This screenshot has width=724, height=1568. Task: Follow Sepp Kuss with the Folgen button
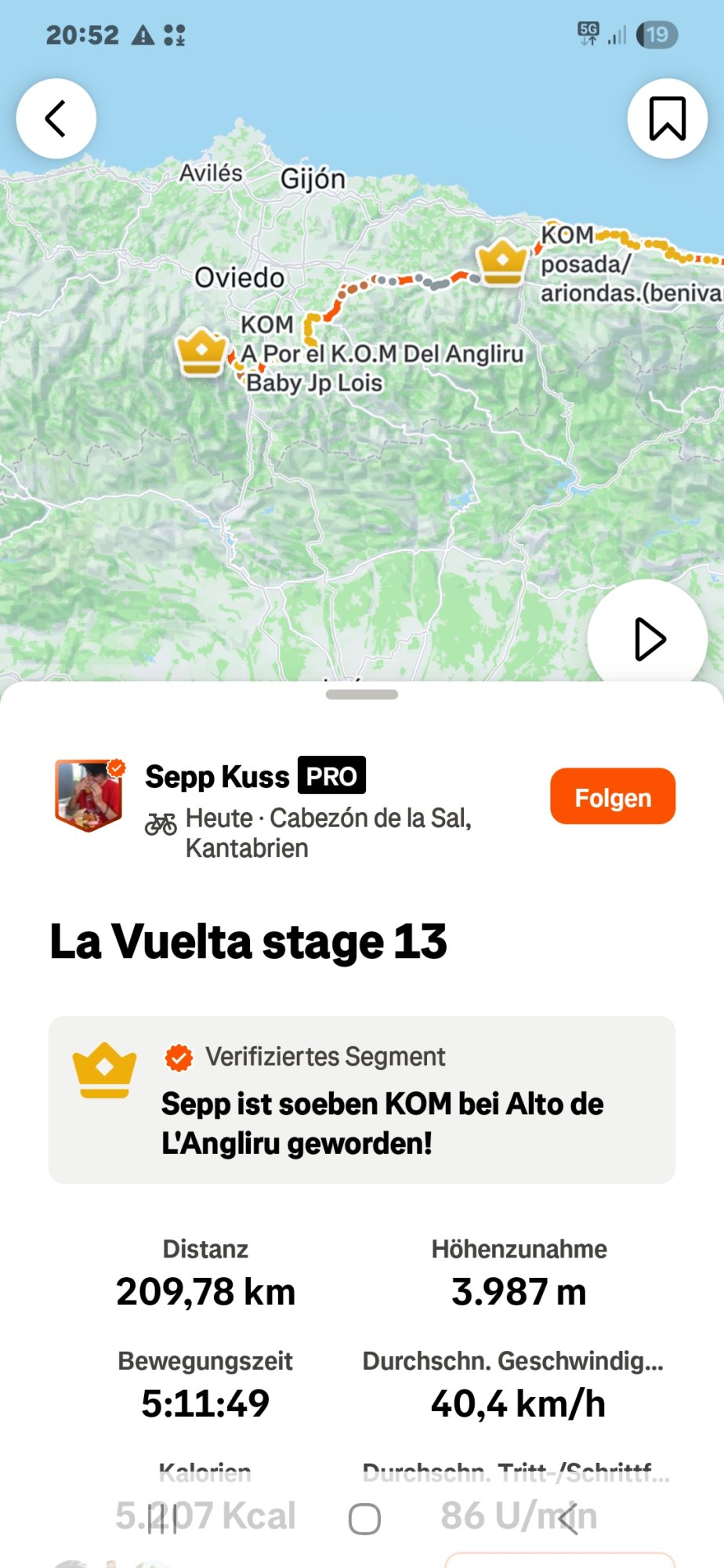(612, 797)
